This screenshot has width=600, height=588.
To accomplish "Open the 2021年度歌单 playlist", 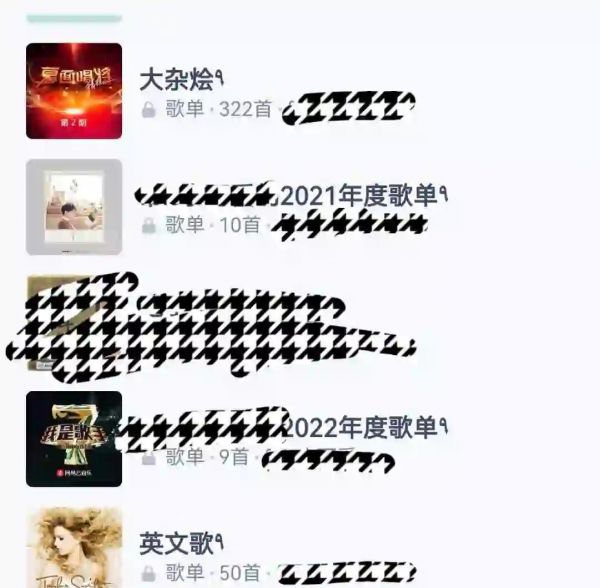I will [360, 196].
